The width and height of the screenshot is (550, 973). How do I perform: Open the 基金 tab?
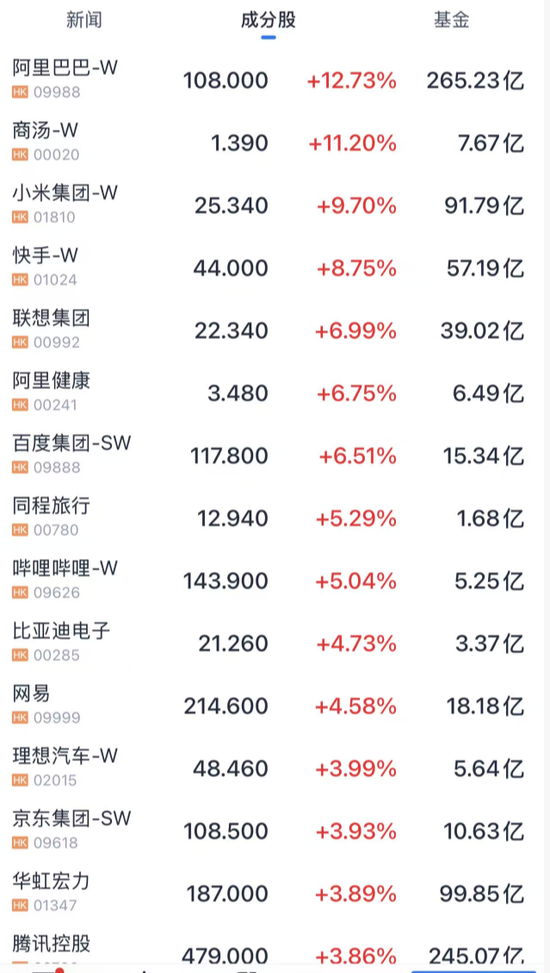coord(451,20)
